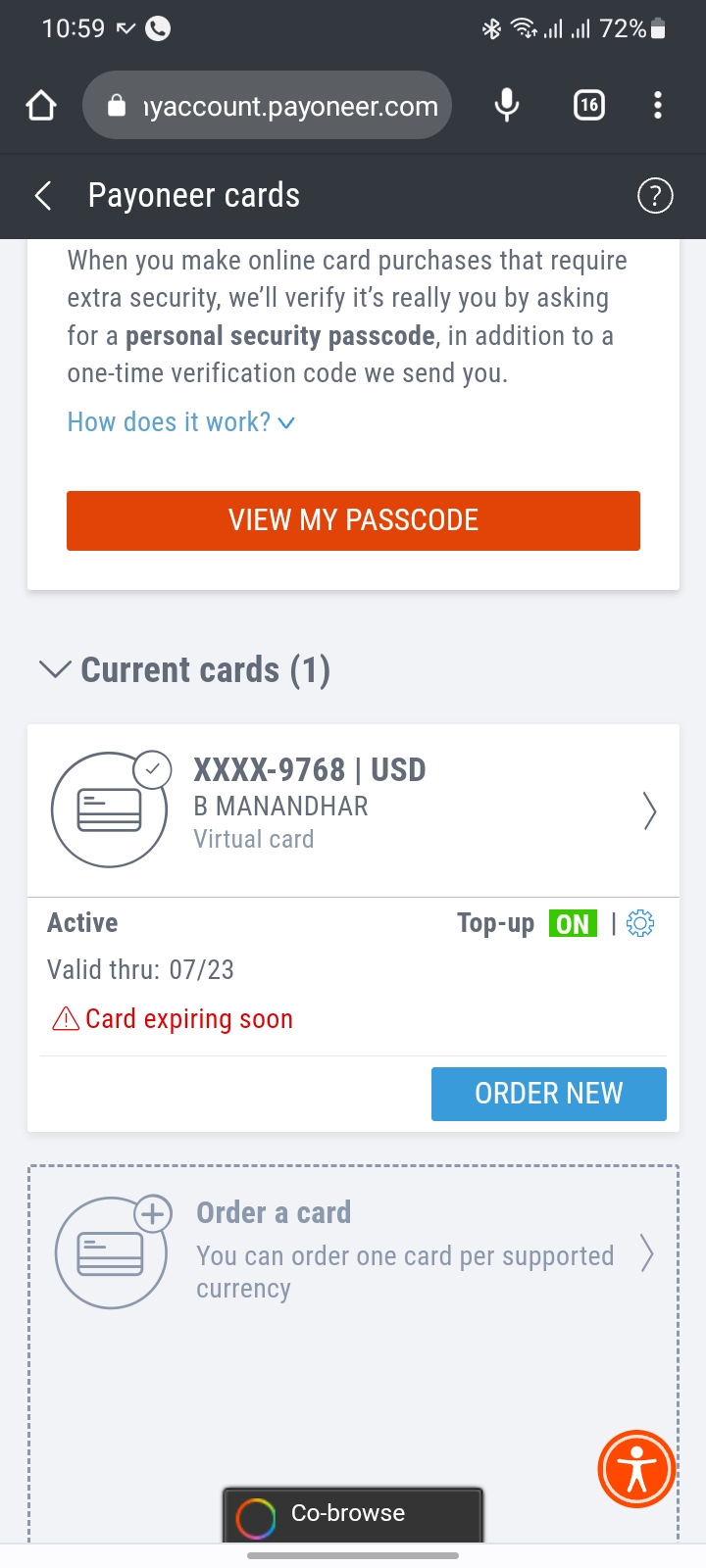Open the browser home page

pos(41,105)
